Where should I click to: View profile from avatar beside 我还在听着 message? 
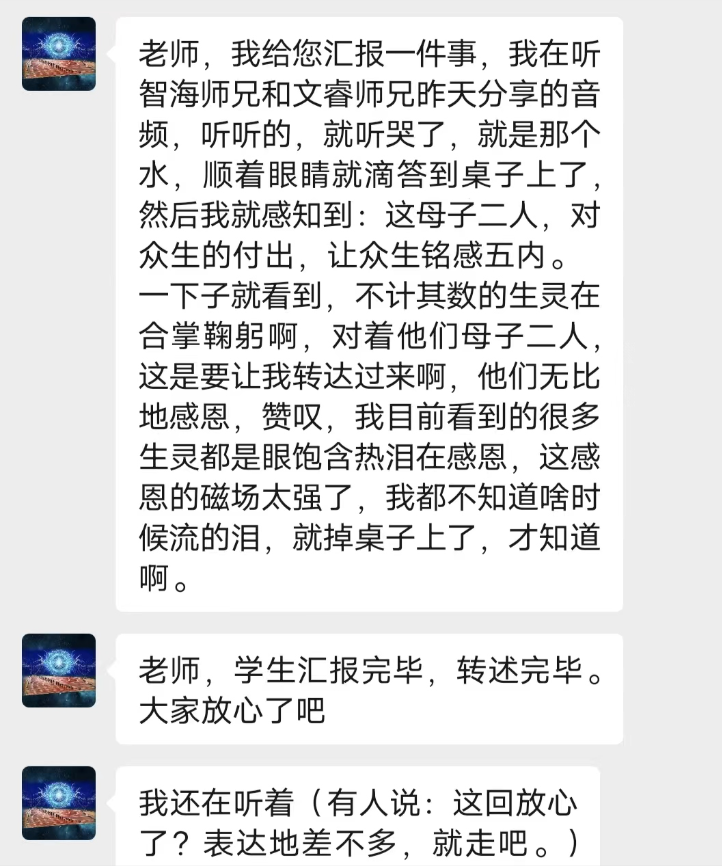pos(59,803)
